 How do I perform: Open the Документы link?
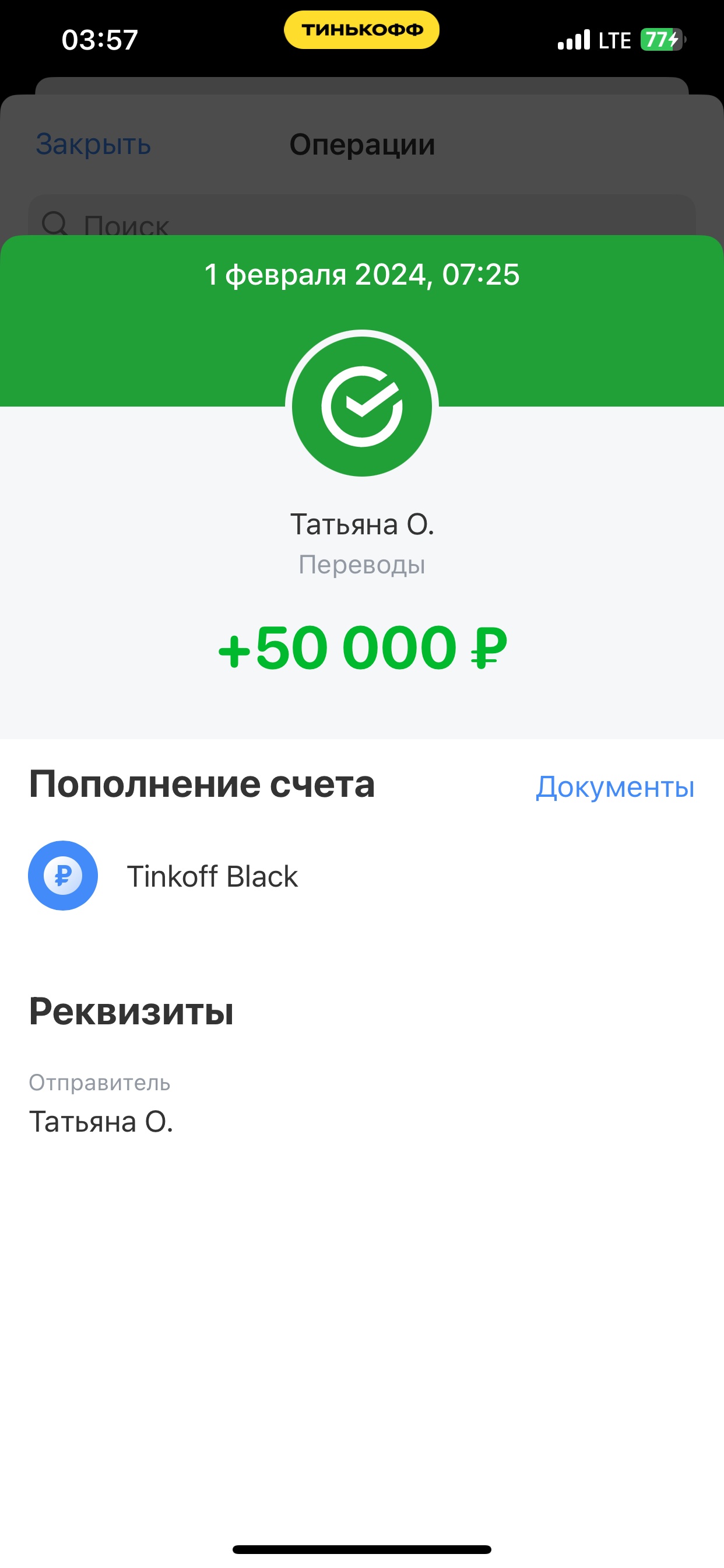(x=614, y=786)
